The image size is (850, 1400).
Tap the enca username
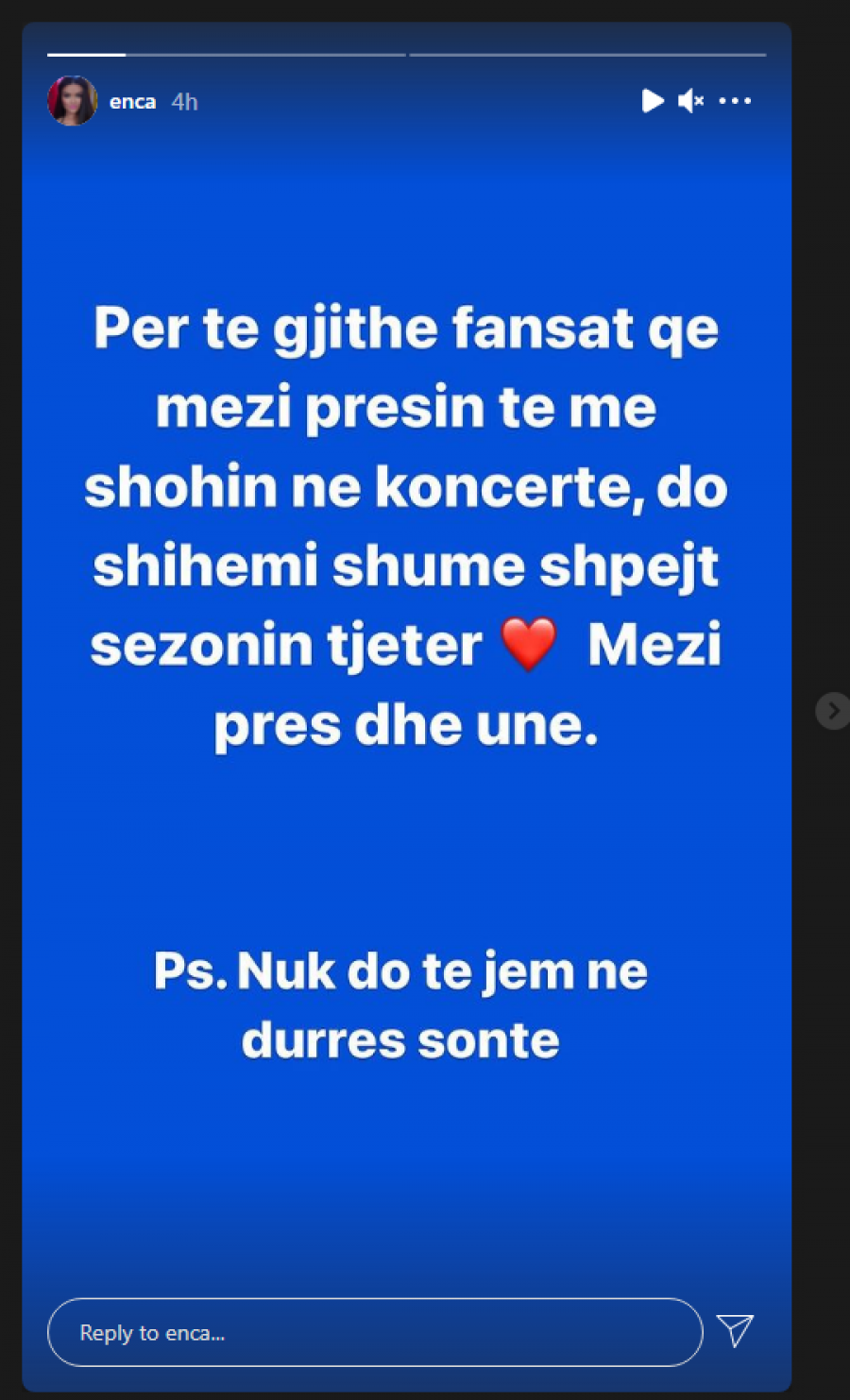tap(132, 102)
